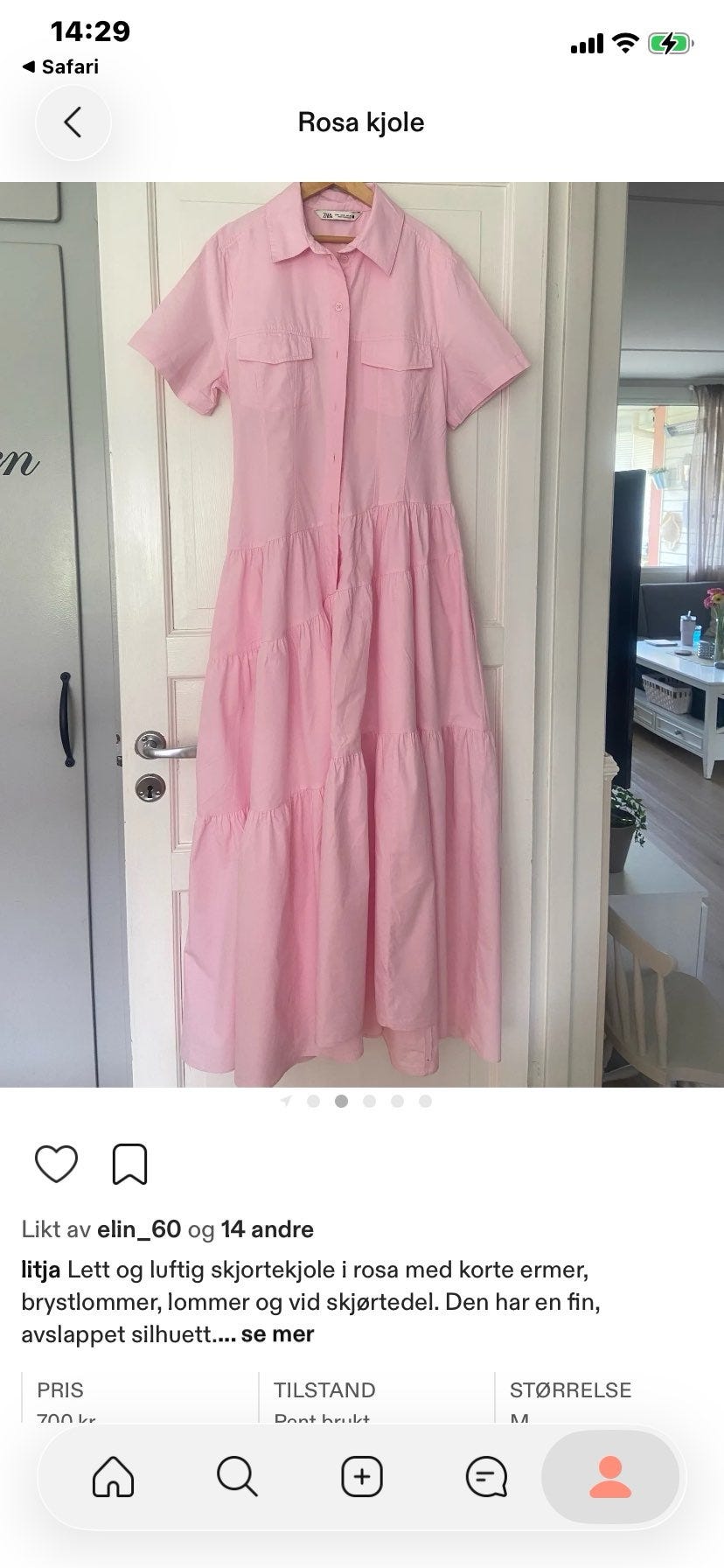Open elin_60's profile from the likes
Image resolution: width=724 pixels, height=1568 pixels.
tap(139, 1229)
